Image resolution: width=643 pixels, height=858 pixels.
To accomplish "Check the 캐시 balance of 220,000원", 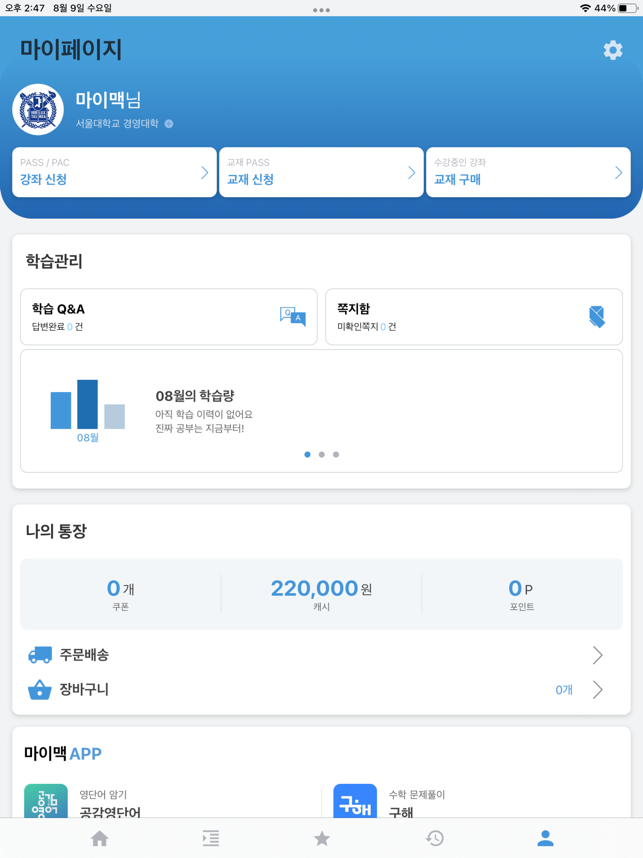I will coord(321,593).
